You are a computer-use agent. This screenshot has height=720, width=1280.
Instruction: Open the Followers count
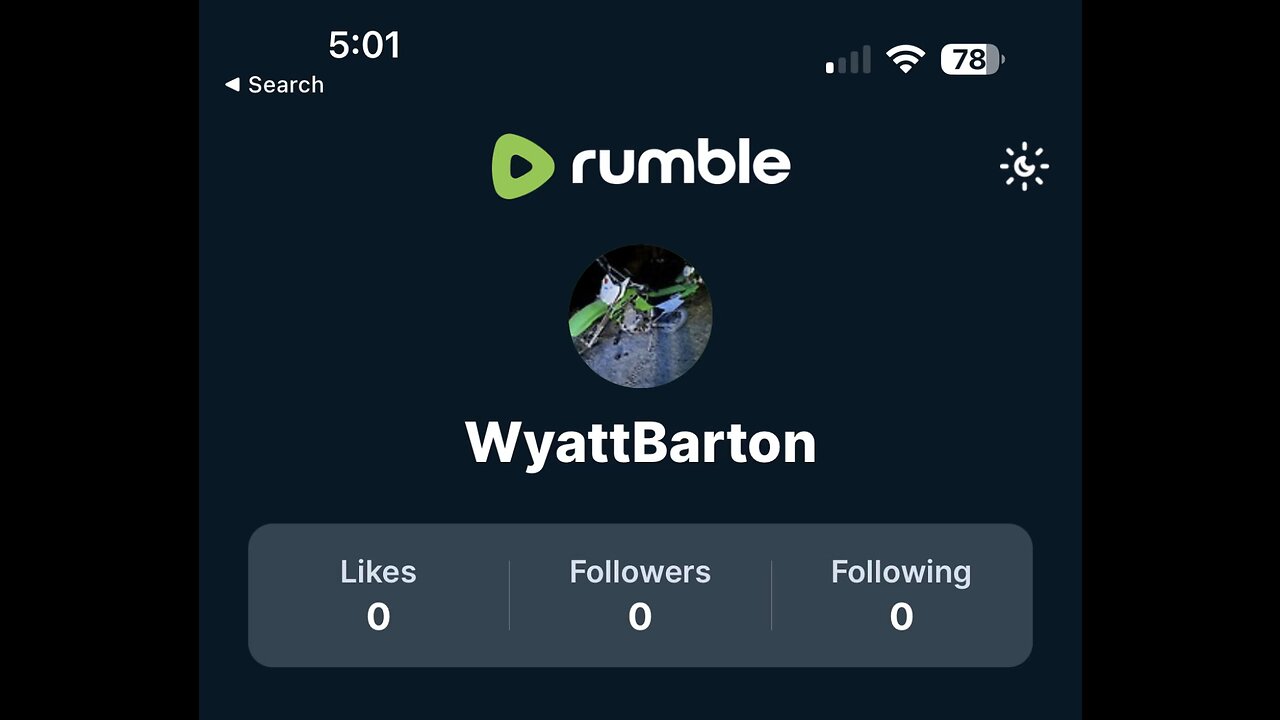pyautogui.click(x=640, y=595)
